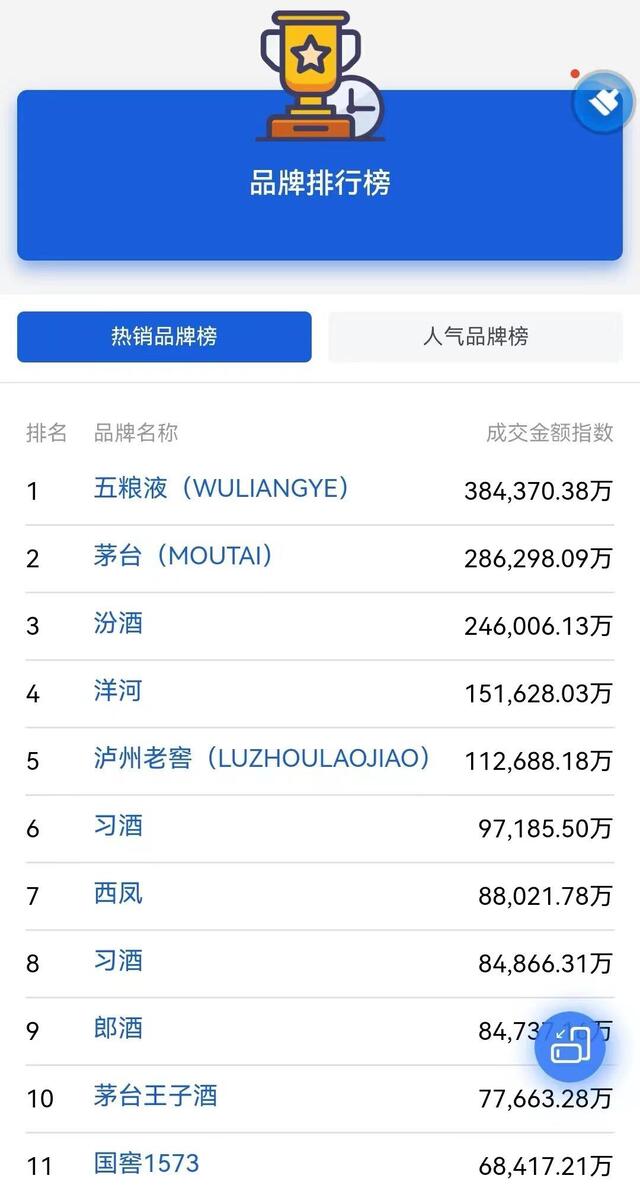Open 泸州老窖（LUZHOULAOJIAO）brand page
Image resolution: width=640 pixels, height=1185 pixels.
point(262,758)
